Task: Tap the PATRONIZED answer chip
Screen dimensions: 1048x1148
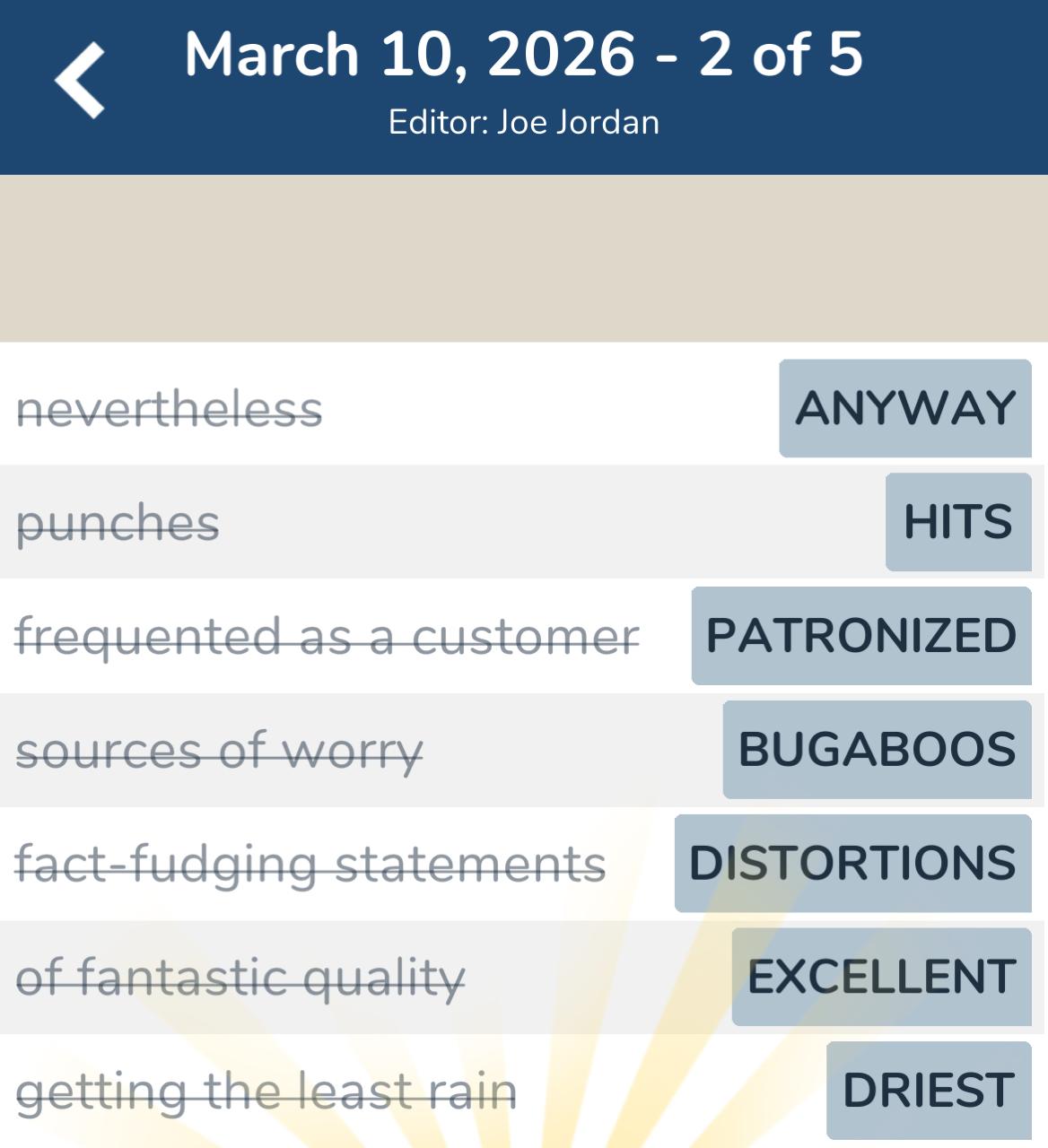Action: [859, 637]
